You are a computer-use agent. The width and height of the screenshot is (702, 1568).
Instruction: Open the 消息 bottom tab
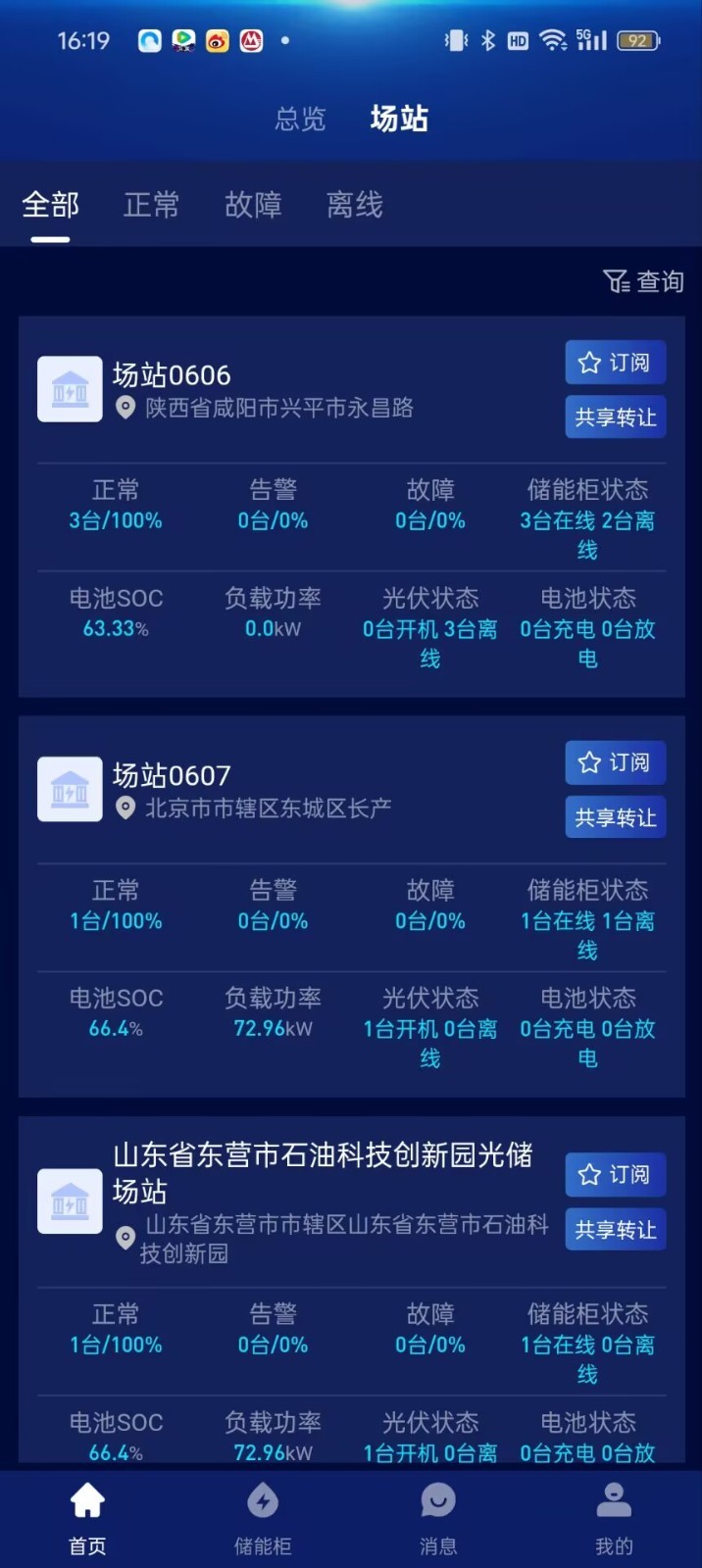pos(438,1520)
